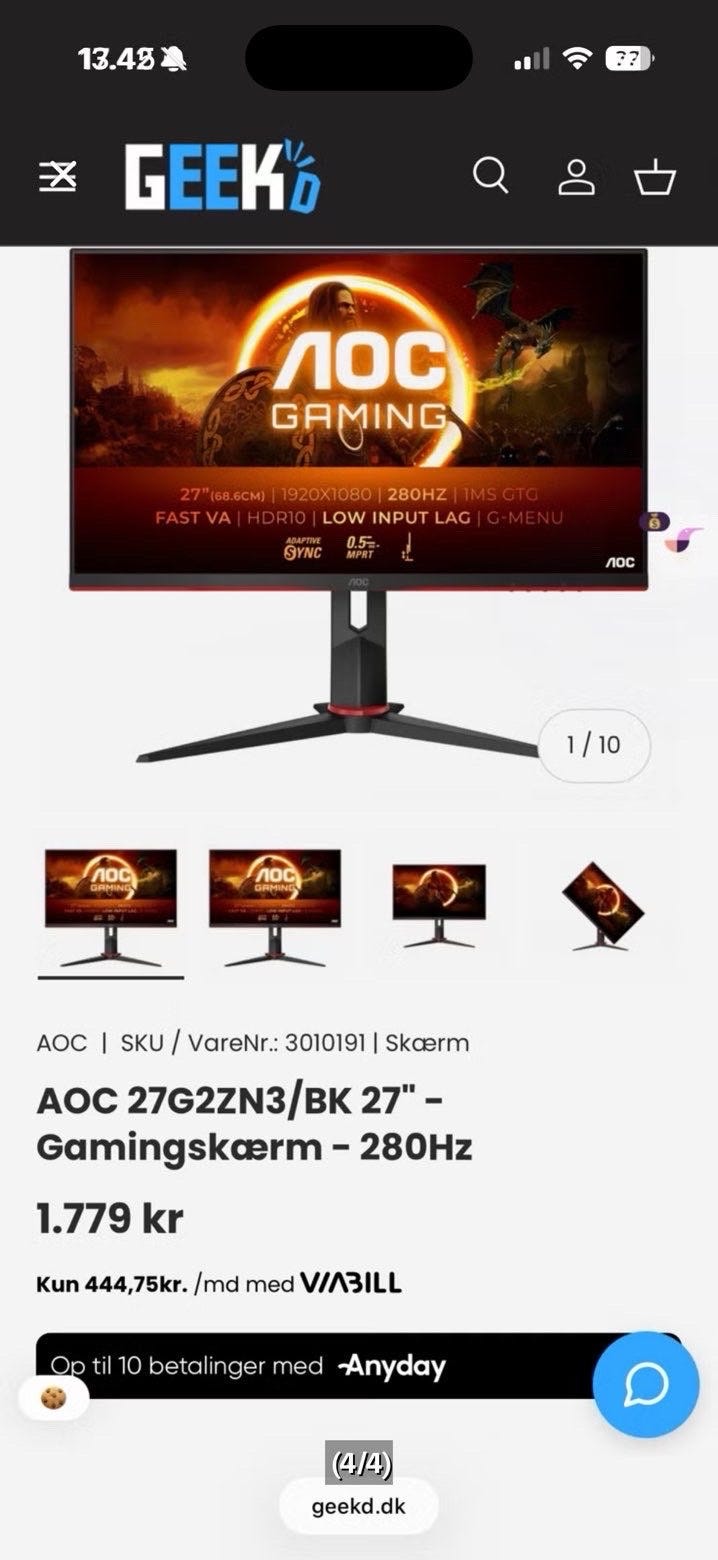This screenshot has height=1560, width=718.
Task: Open the live chat bubble
Action: click(x=646, y=1384)
